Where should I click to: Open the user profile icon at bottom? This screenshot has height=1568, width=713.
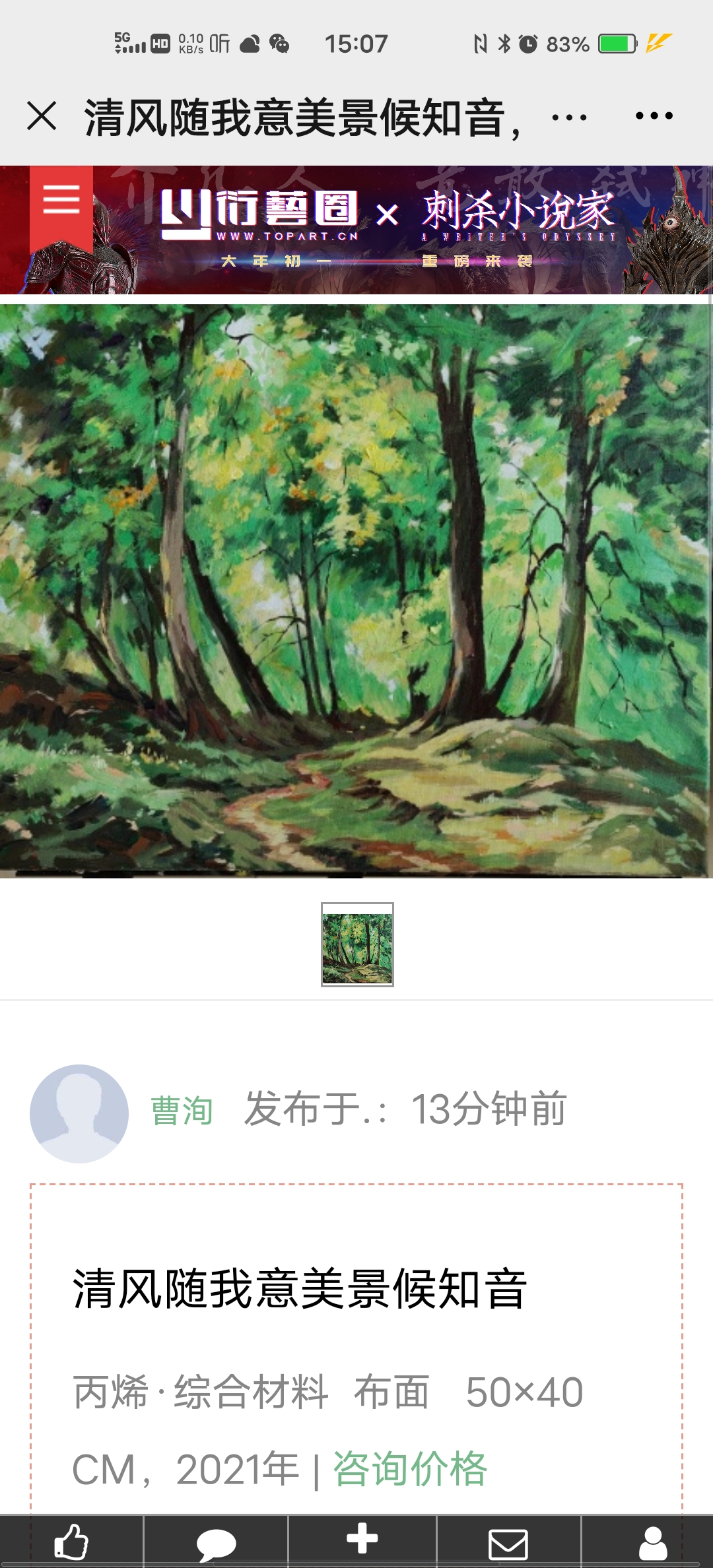[x=653, y=1543]
